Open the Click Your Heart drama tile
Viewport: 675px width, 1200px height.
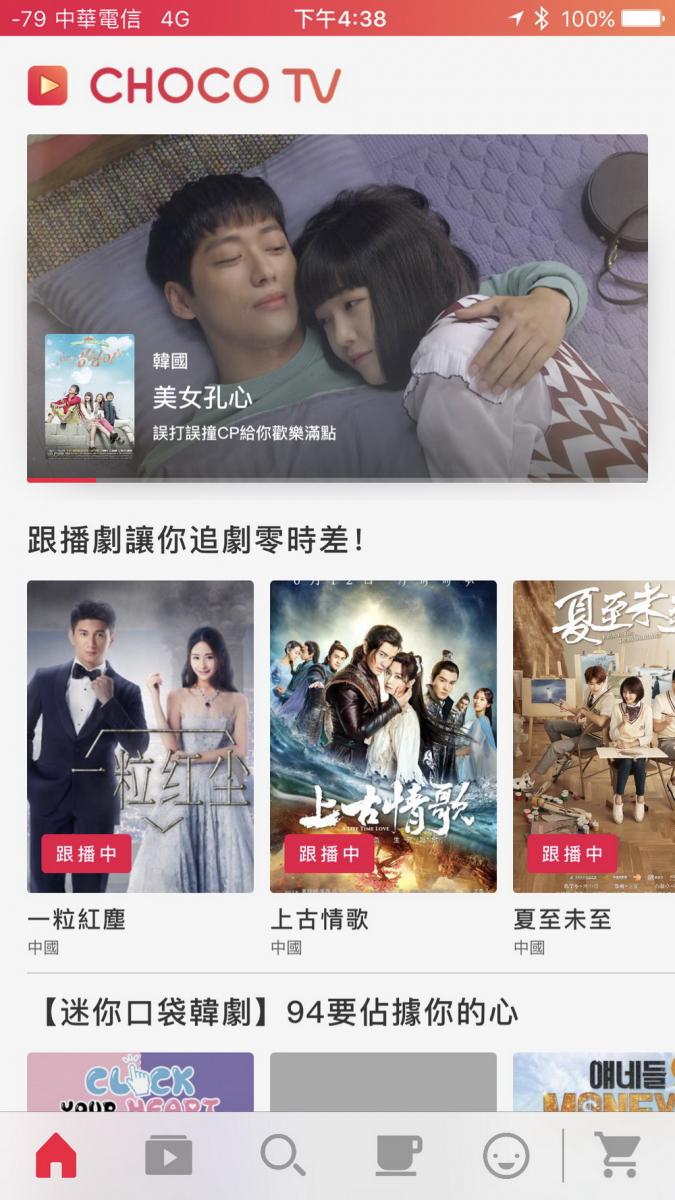coord(140,1082)
